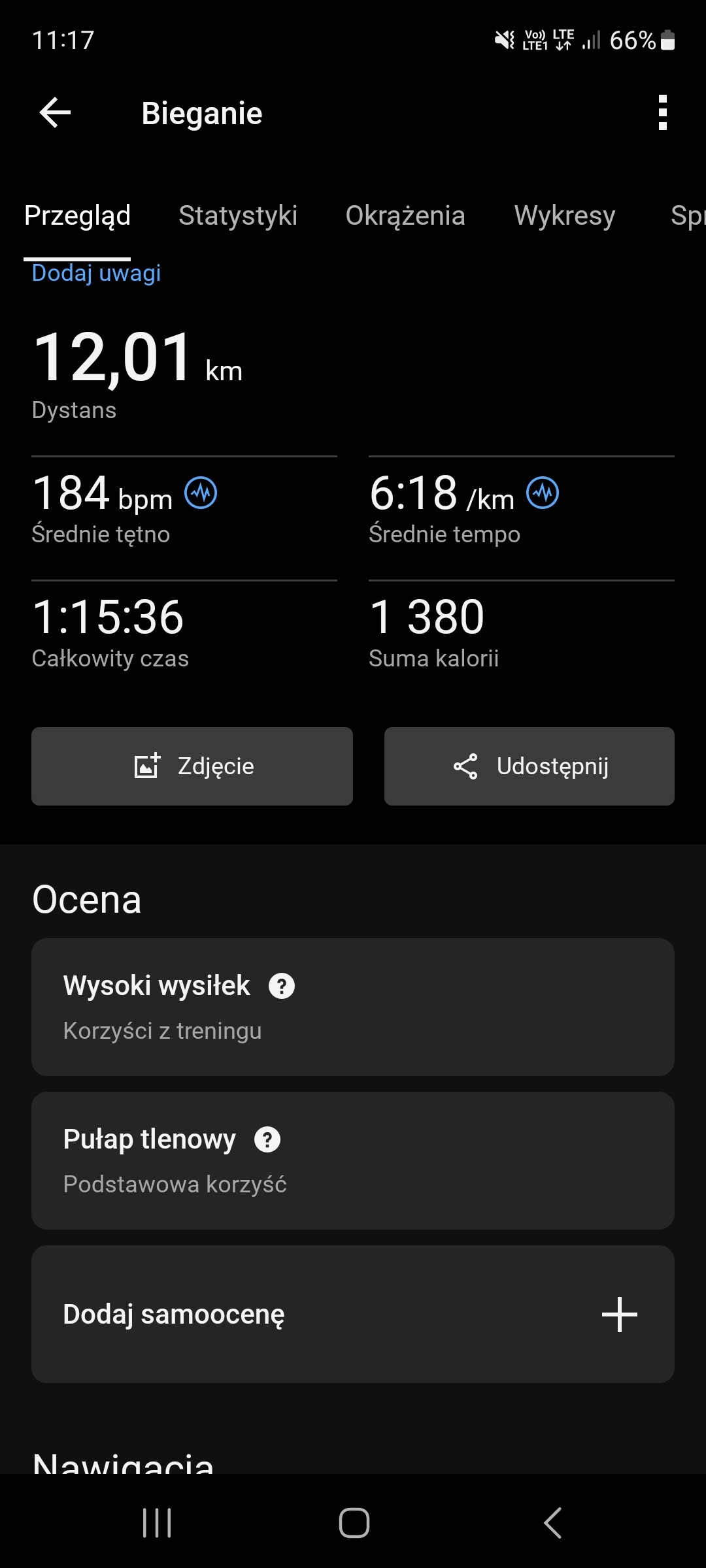Open the Wykresy tab

pos(565,216)
